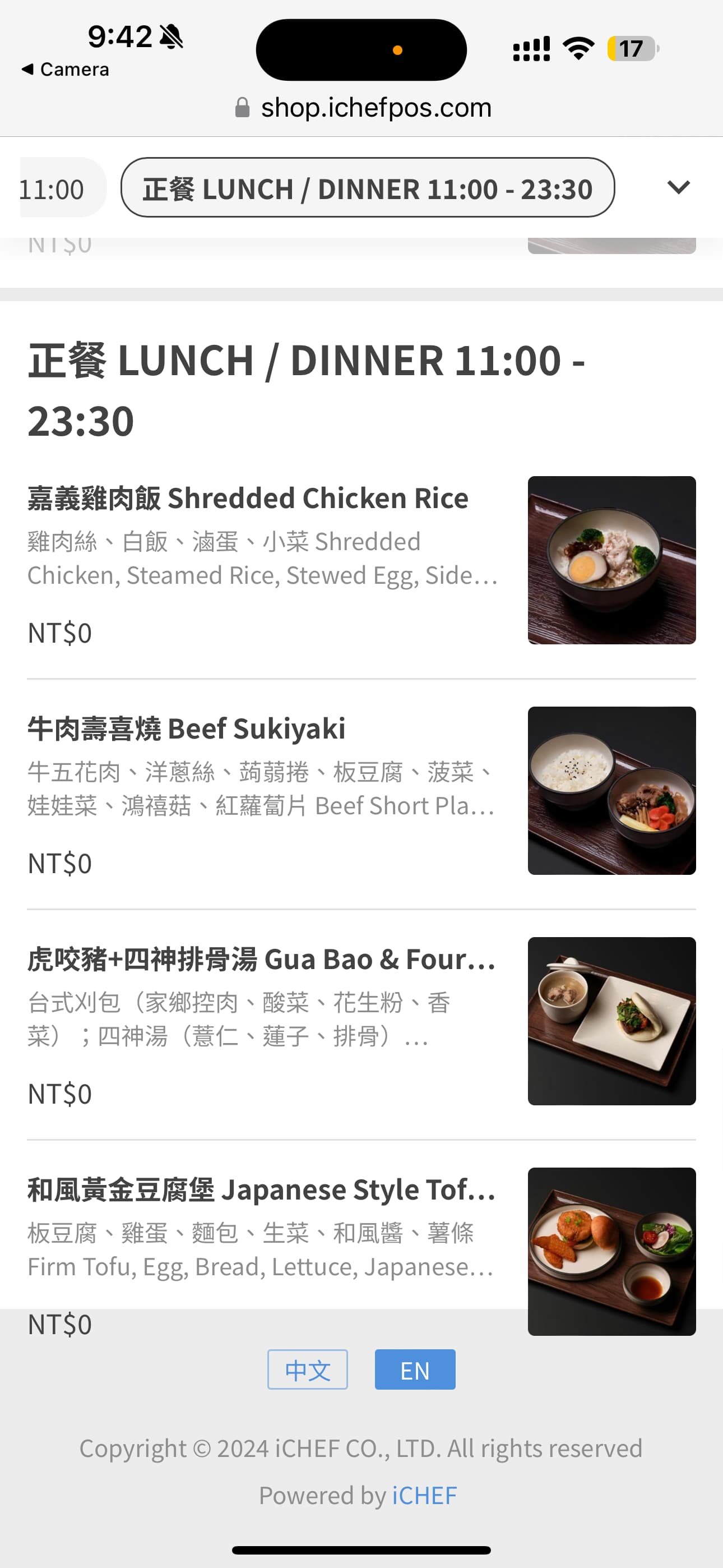
Task: Switch language to 中文
Action: (307, 1369)
